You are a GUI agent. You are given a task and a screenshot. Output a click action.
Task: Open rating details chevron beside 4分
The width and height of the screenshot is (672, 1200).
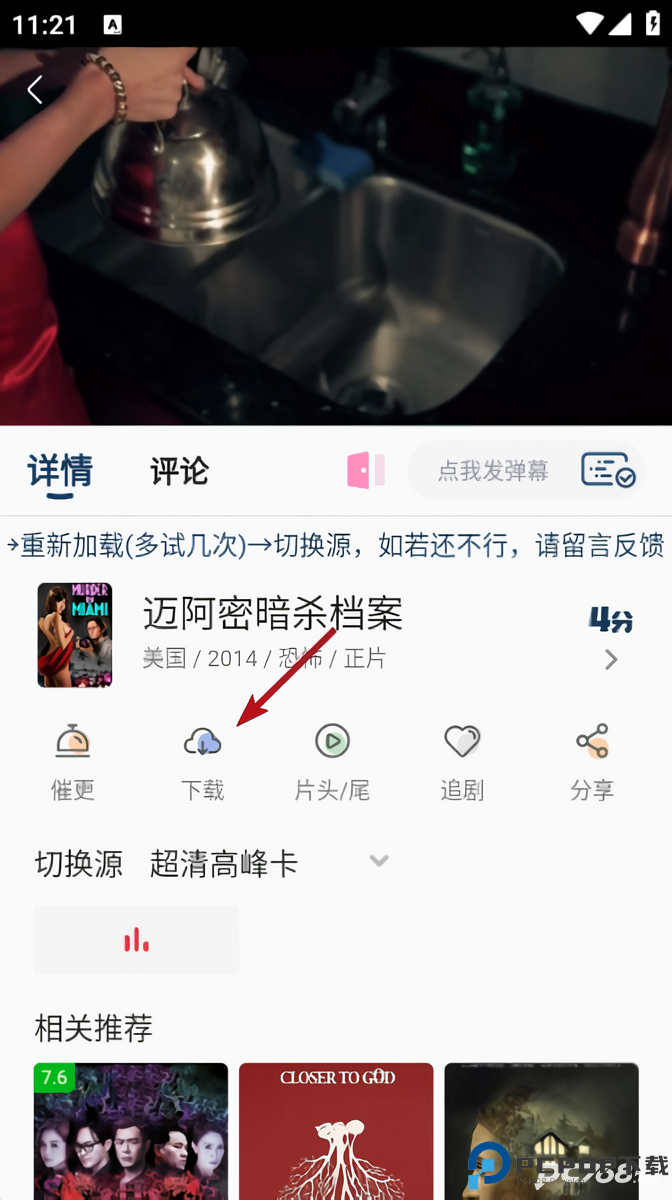click(x=611, y=660)
